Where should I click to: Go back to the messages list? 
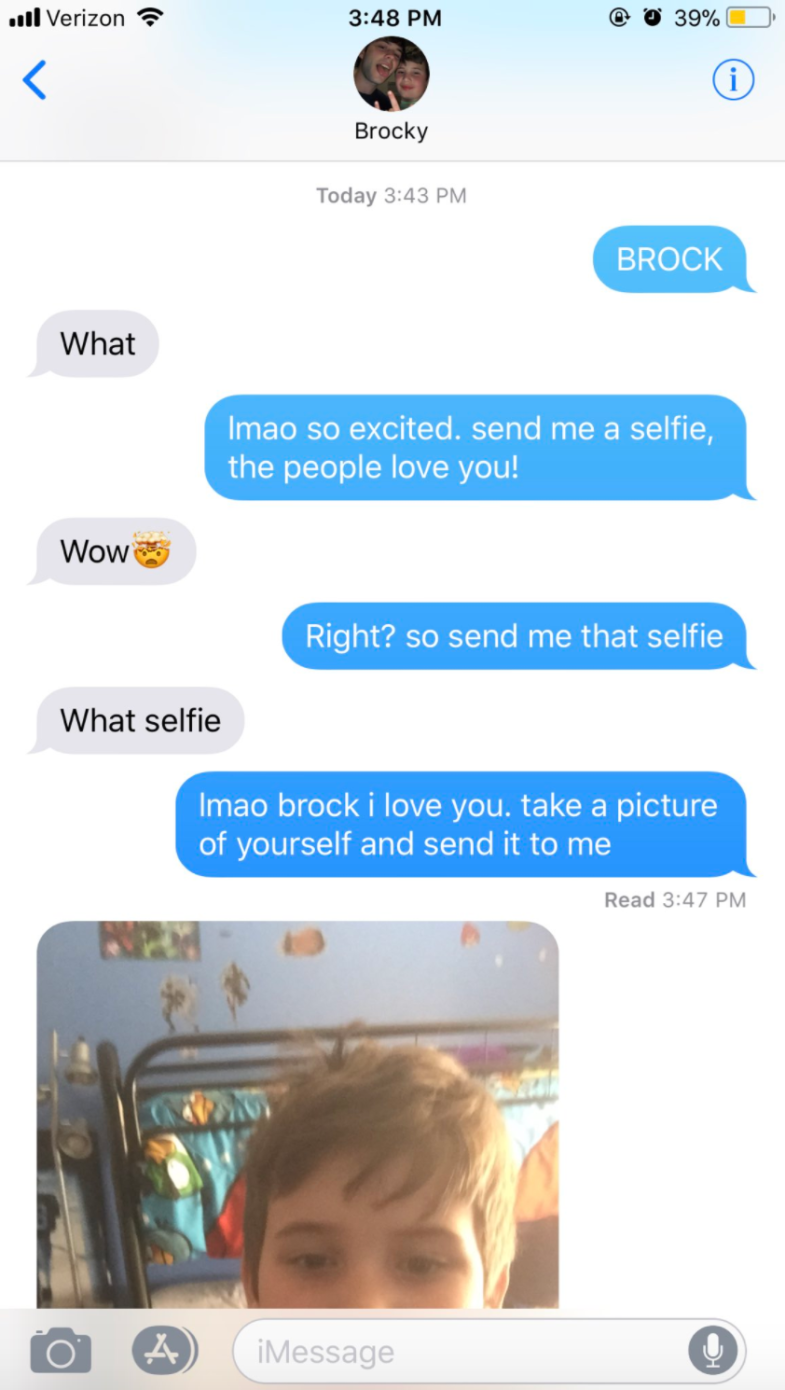click(35, 80)
